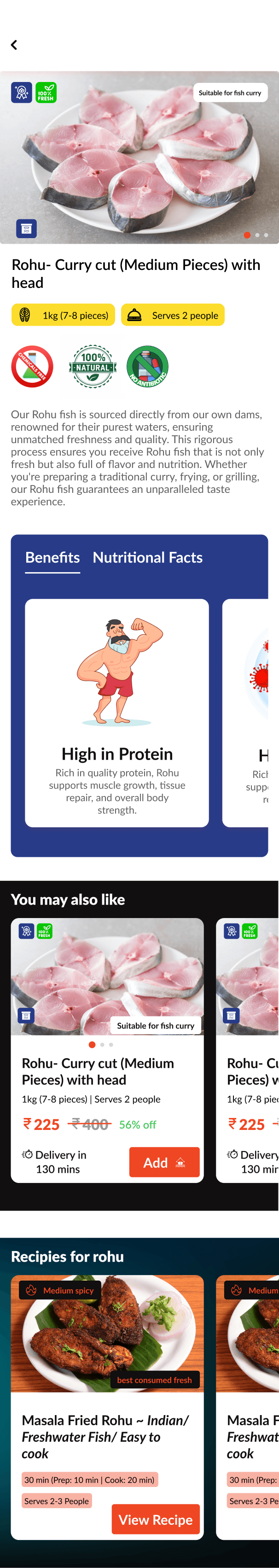
Task: Go back using the top arrow
Action: click(x=14, y=45)
